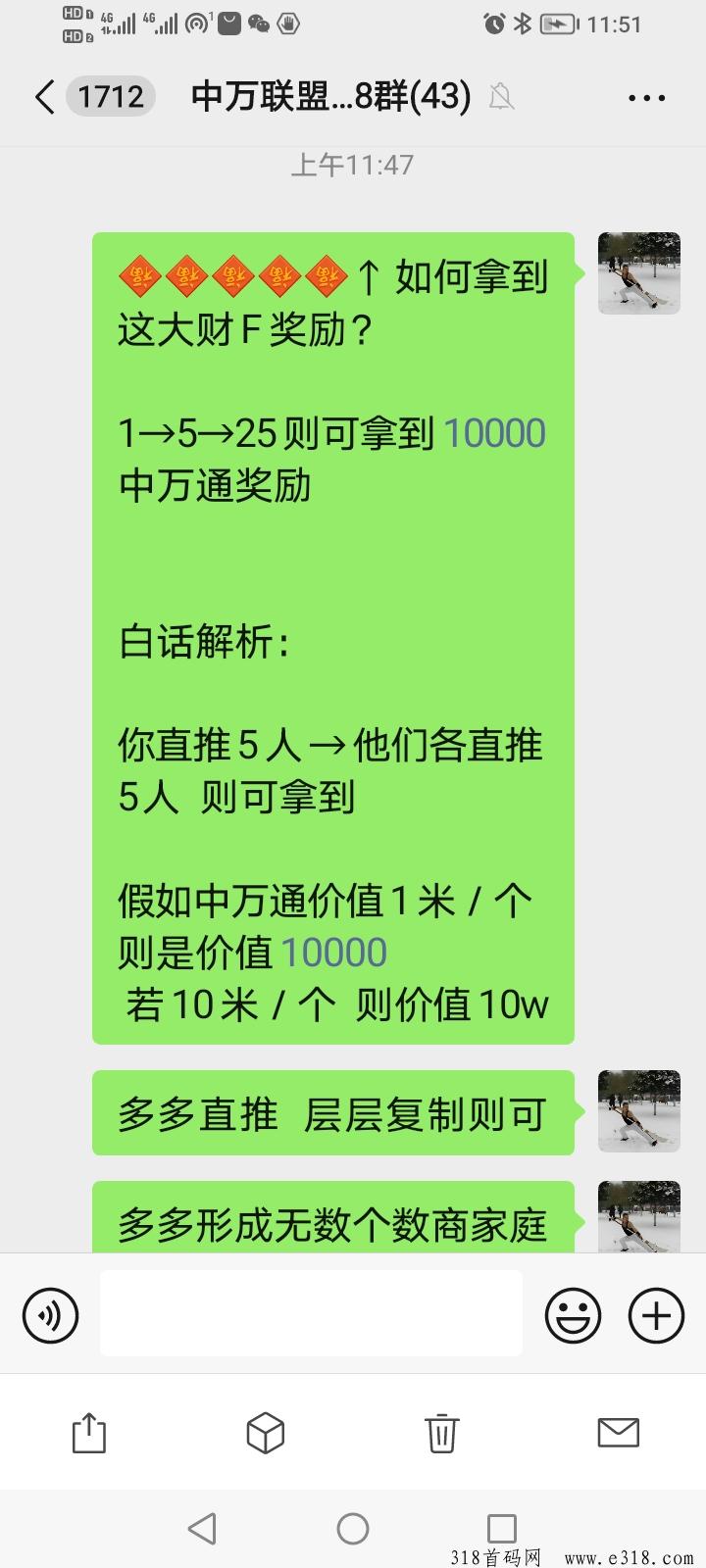Viewport: 706px width, 1568px height.
Task: Tap the message text field
Action: coord(311,1313)
